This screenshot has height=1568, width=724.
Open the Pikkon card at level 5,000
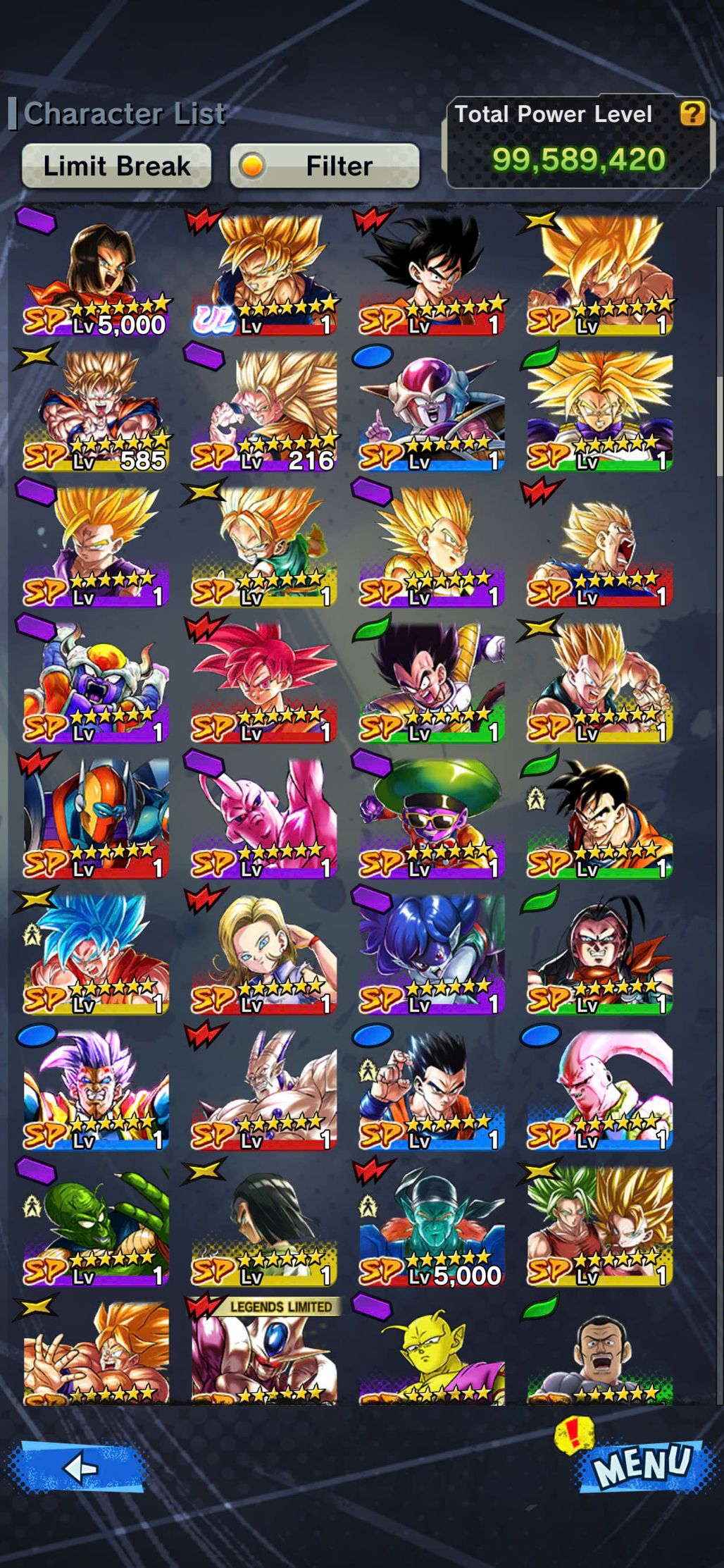click(x=432, y=1225)
